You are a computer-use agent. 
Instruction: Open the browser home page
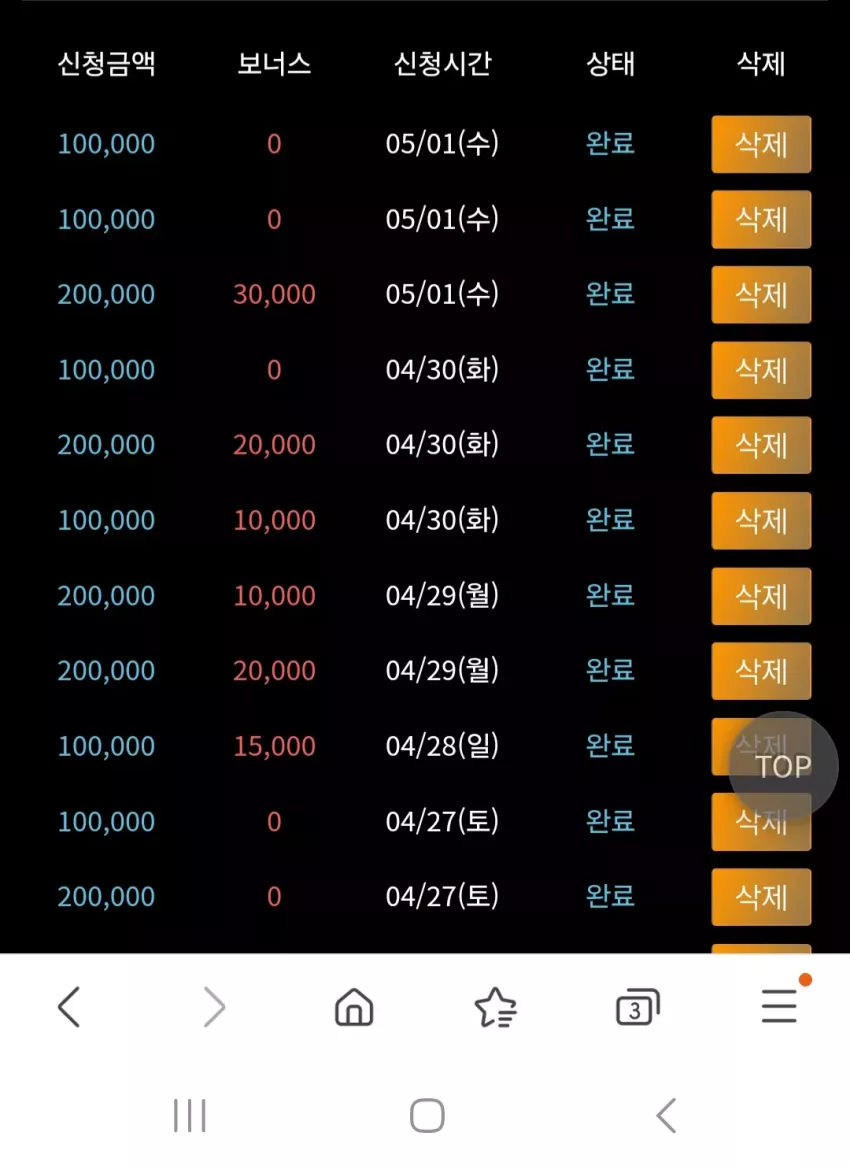tap(354, 1008)
